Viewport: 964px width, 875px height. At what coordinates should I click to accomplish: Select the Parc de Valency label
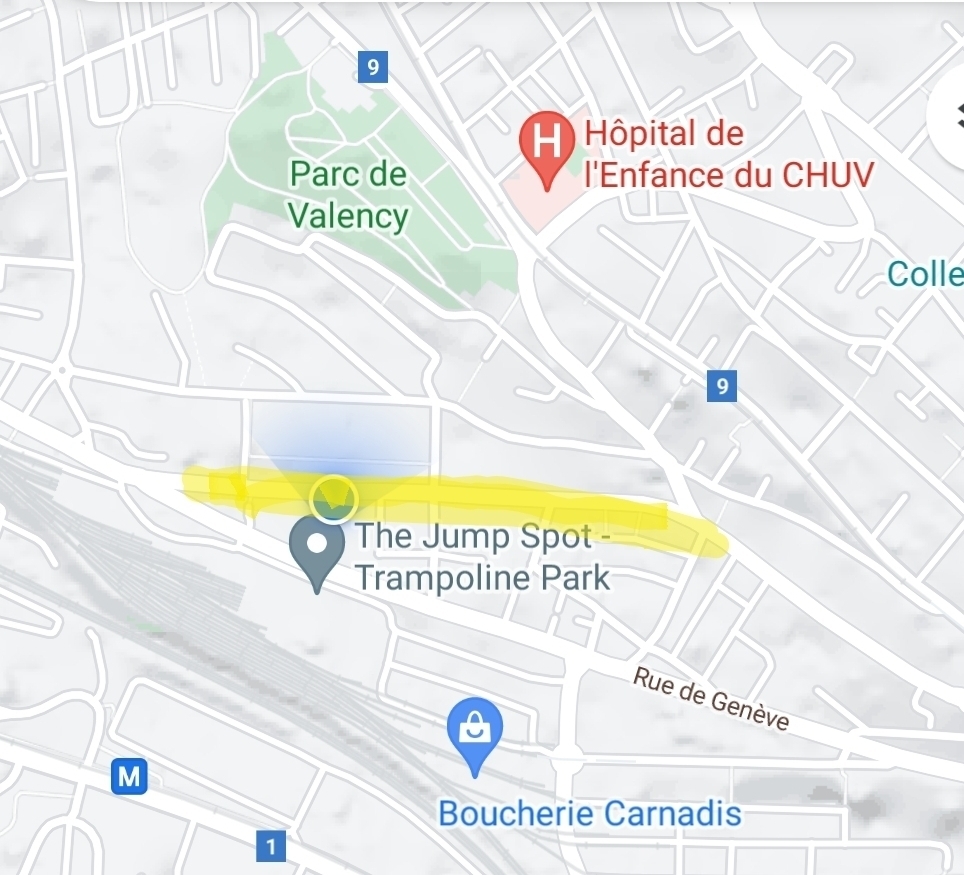tap(348, 195)
